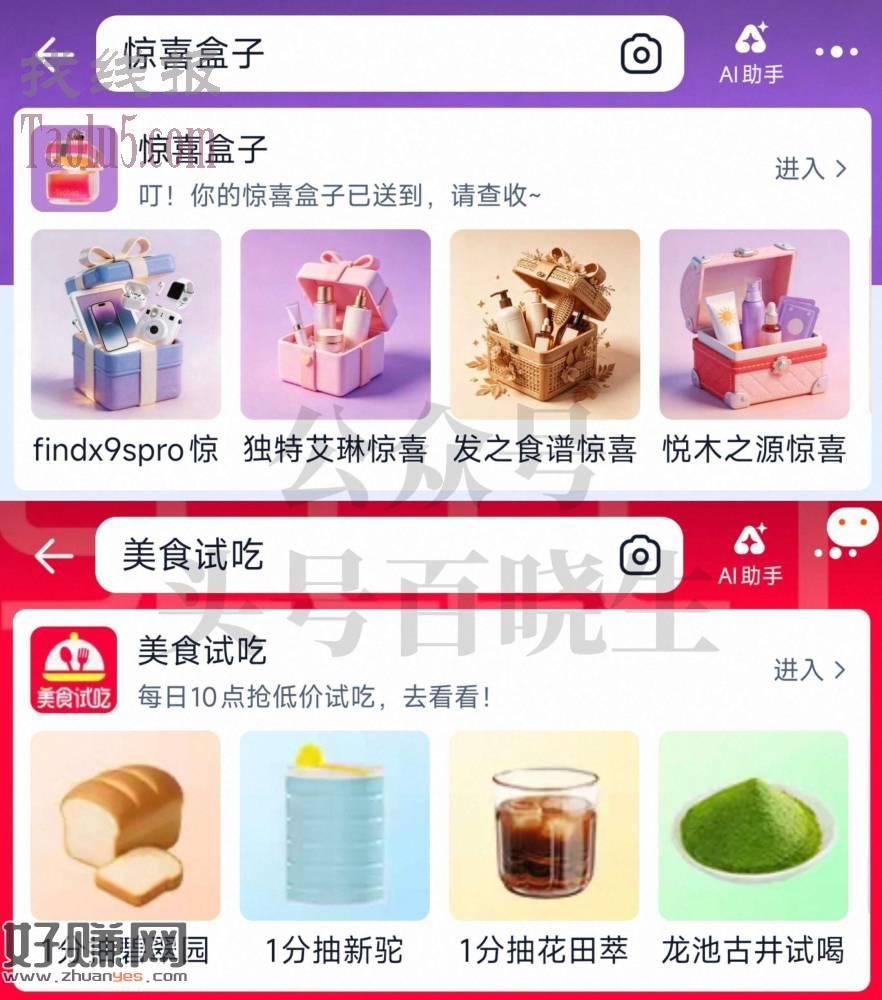The image size is (882, 1000).
Task: Enter the 惊喜盒子 page via 进入
Action: click(811, 169)
